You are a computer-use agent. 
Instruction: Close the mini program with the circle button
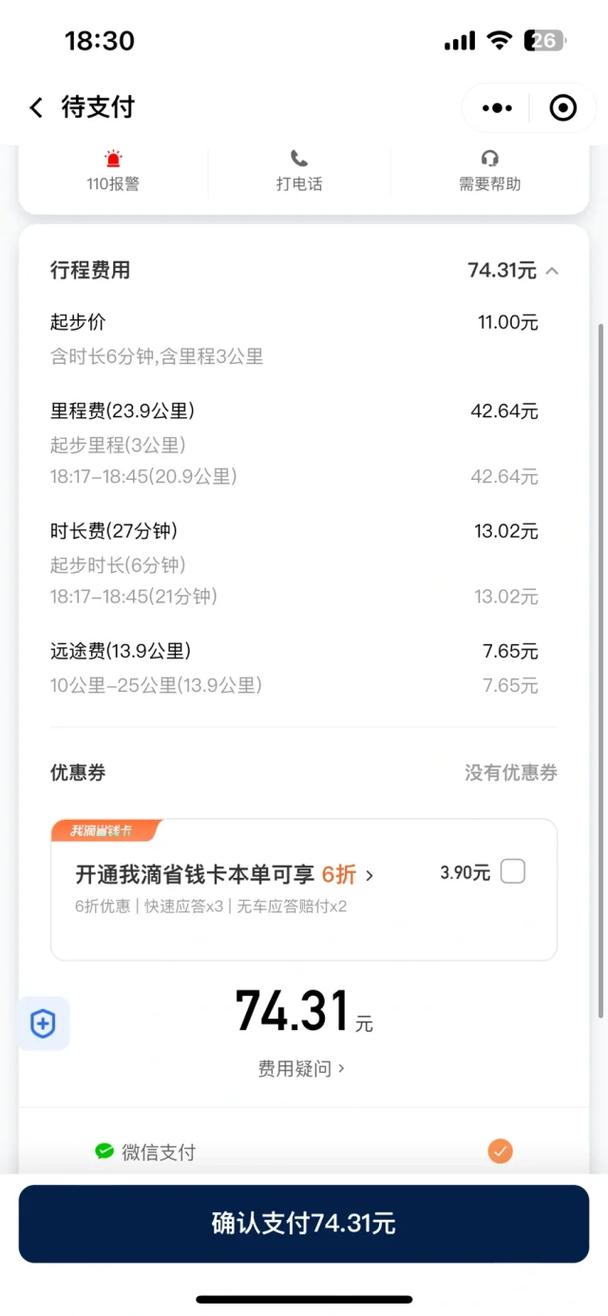(x=563, y=108)
